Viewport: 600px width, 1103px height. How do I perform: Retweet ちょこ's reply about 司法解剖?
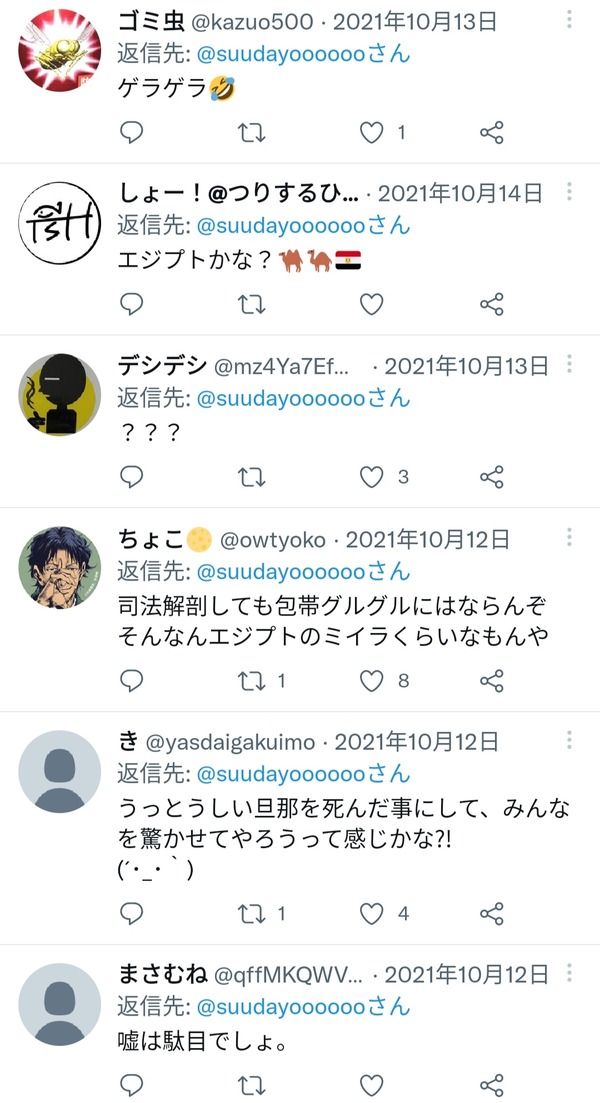point(251,680)
